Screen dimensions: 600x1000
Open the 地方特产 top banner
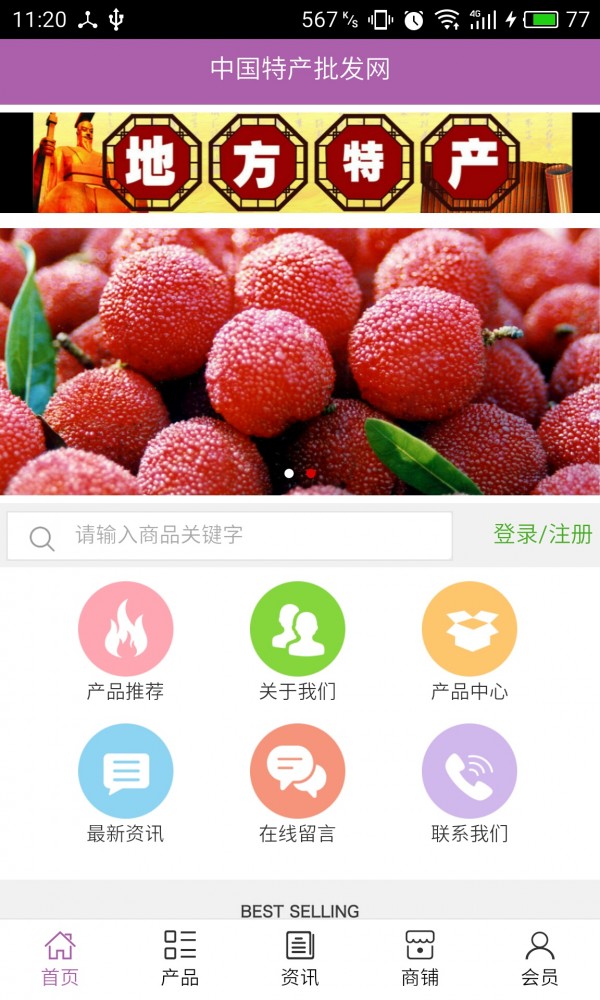point(300,162)
